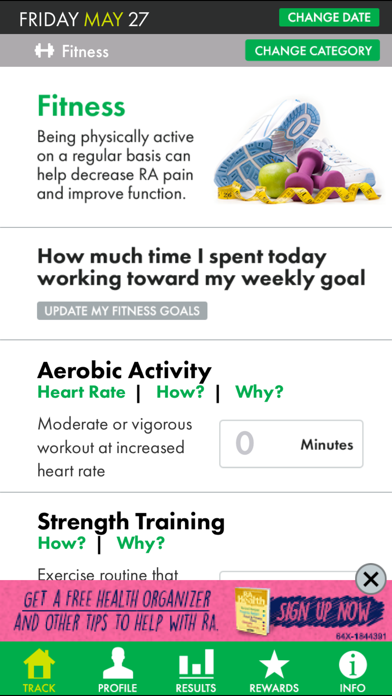The width and height of the screenshot is (392, 696).
Task: Switch to the Profile tab
Action: (118, 669)
